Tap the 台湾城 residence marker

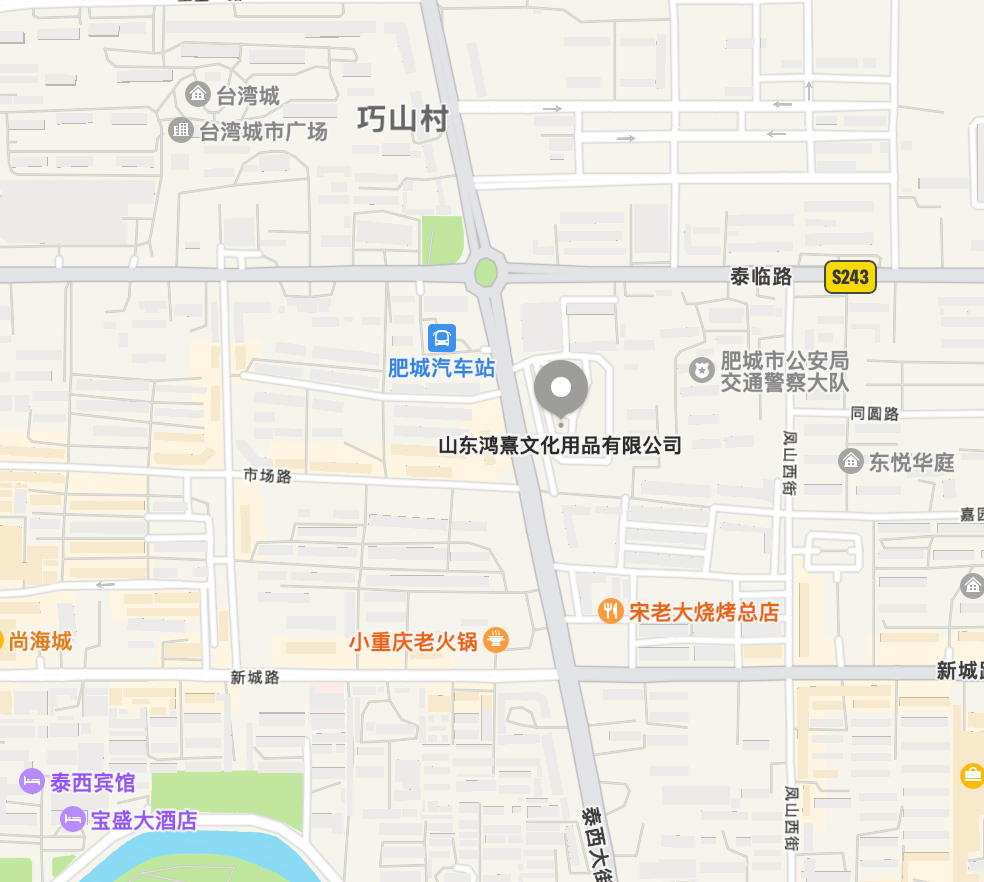198,96
